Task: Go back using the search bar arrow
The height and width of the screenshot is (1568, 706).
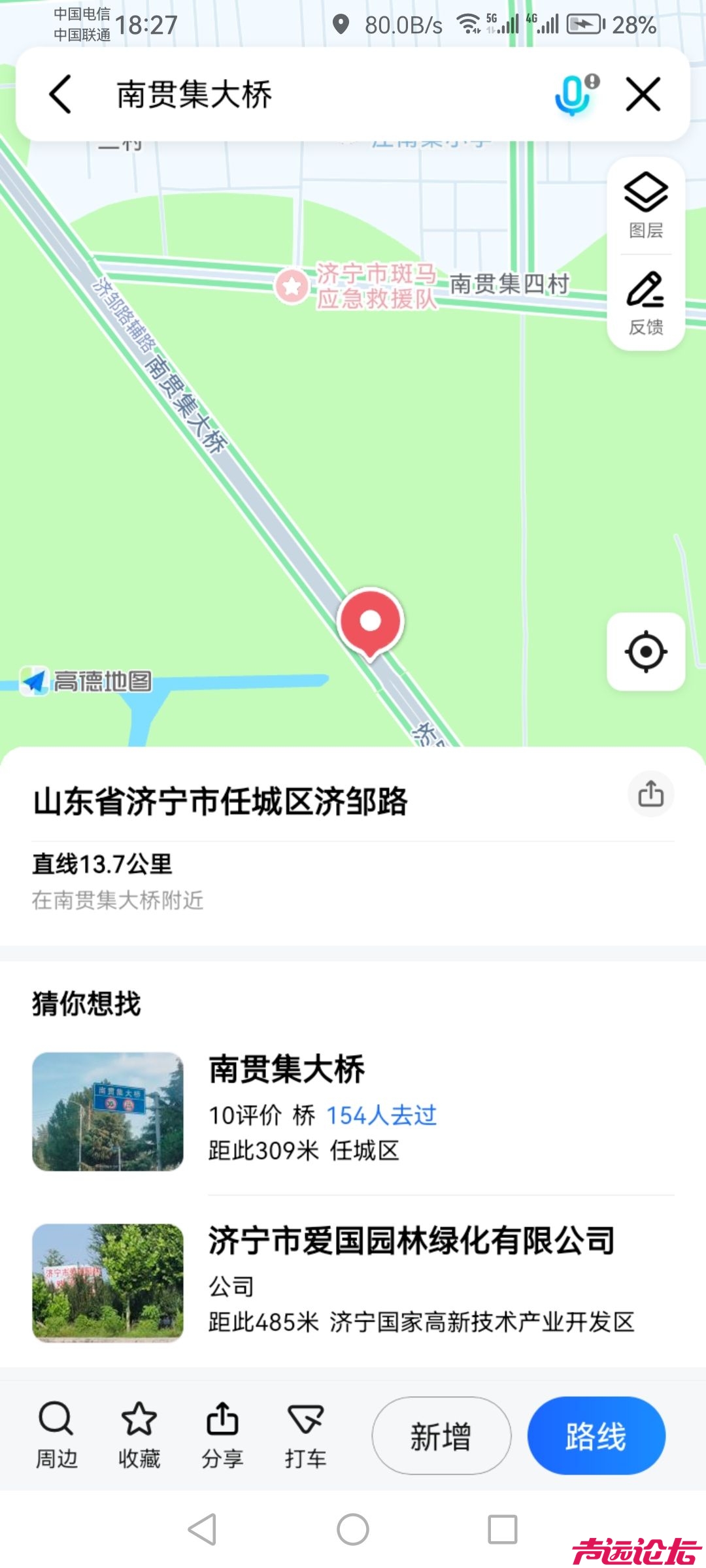Action: coord(60,94)
